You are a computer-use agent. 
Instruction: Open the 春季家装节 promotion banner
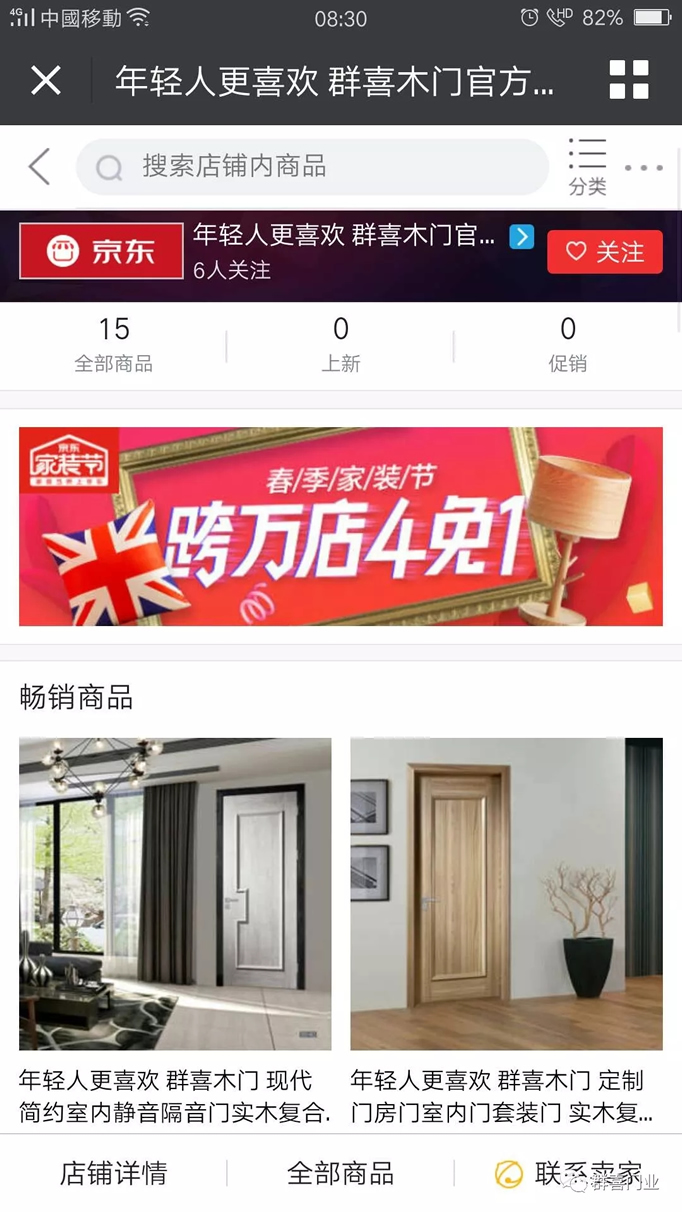(x=341, y=526)
